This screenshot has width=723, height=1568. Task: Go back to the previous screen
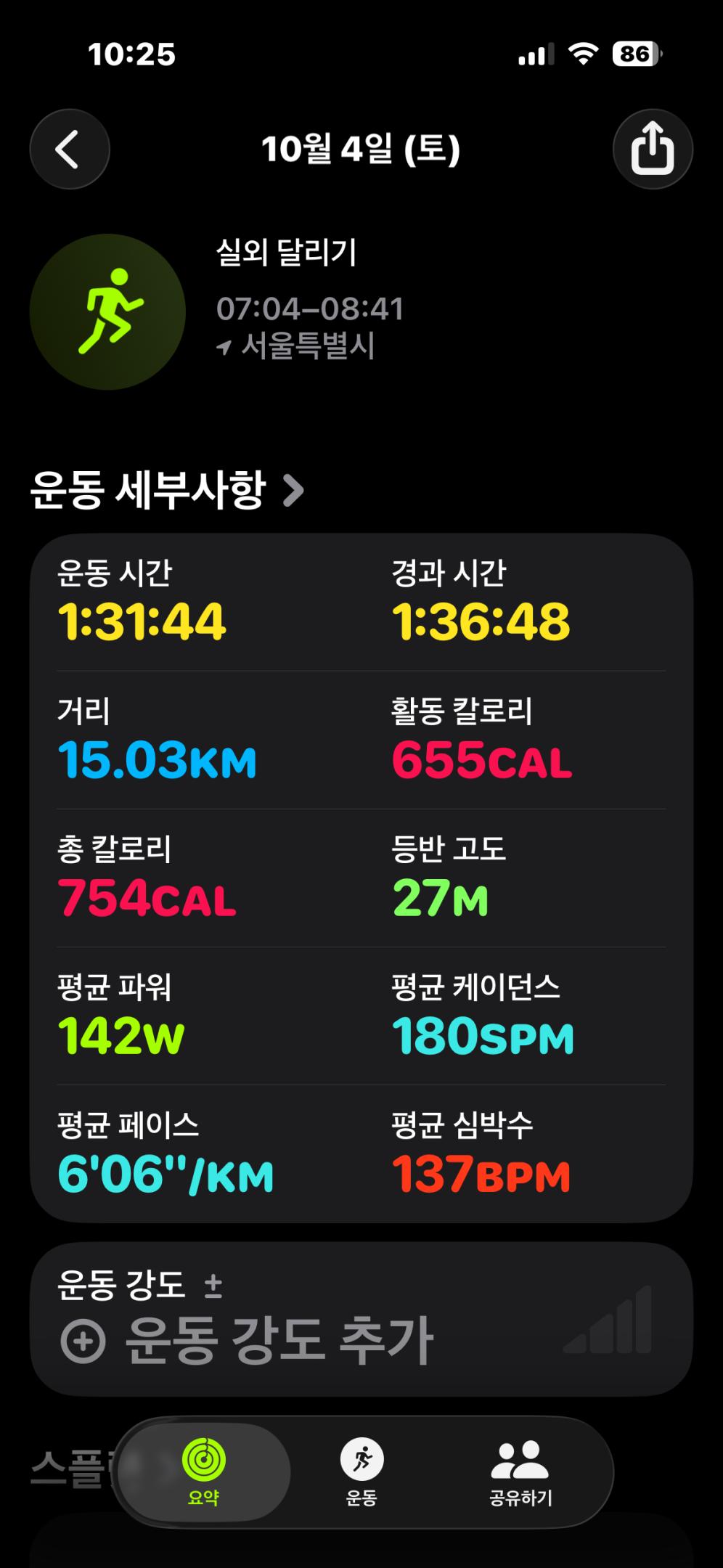point(70,150)
